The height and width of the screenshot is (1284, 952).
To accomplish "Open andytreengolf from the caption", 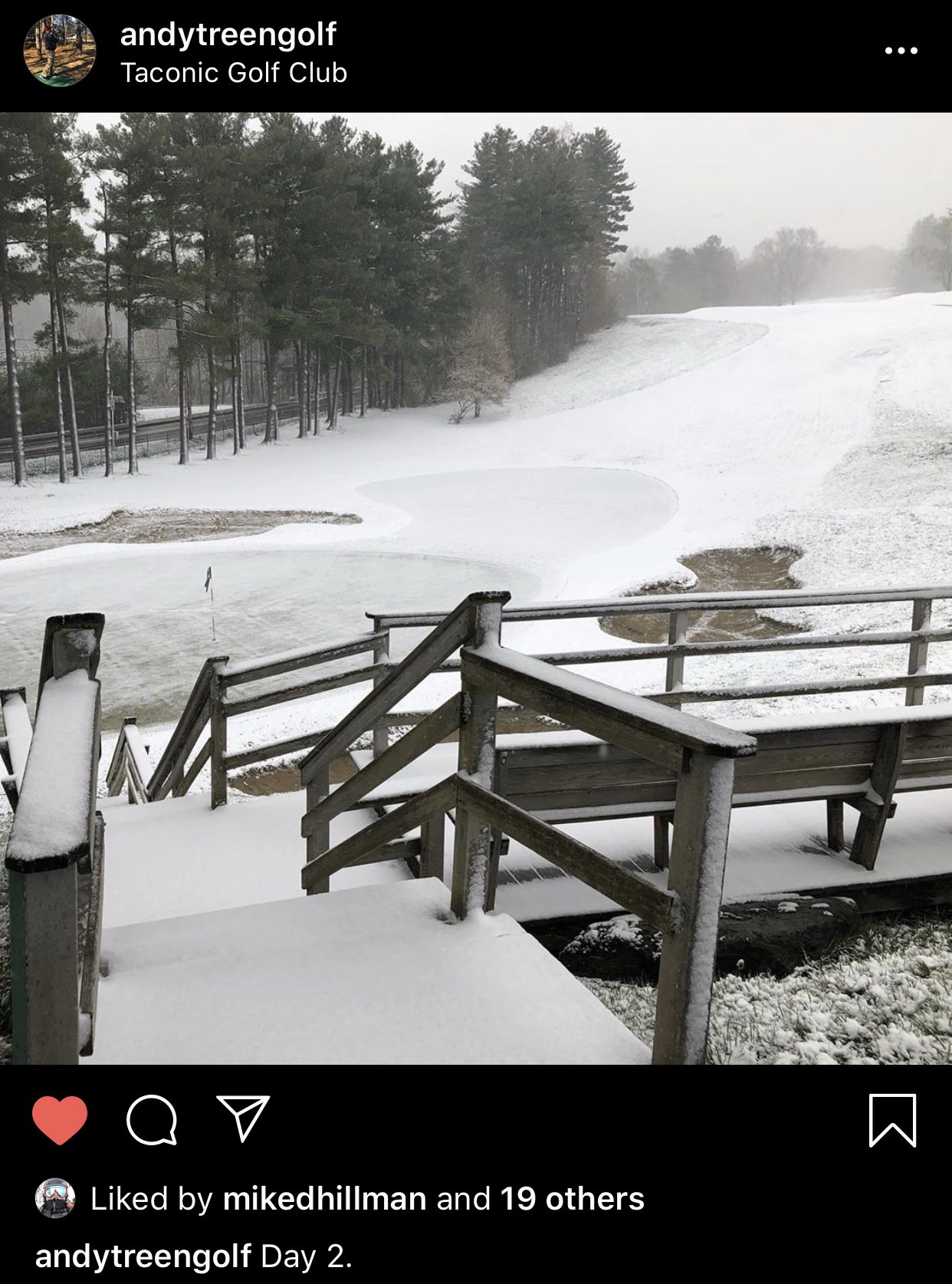I will pos(143,1256).
